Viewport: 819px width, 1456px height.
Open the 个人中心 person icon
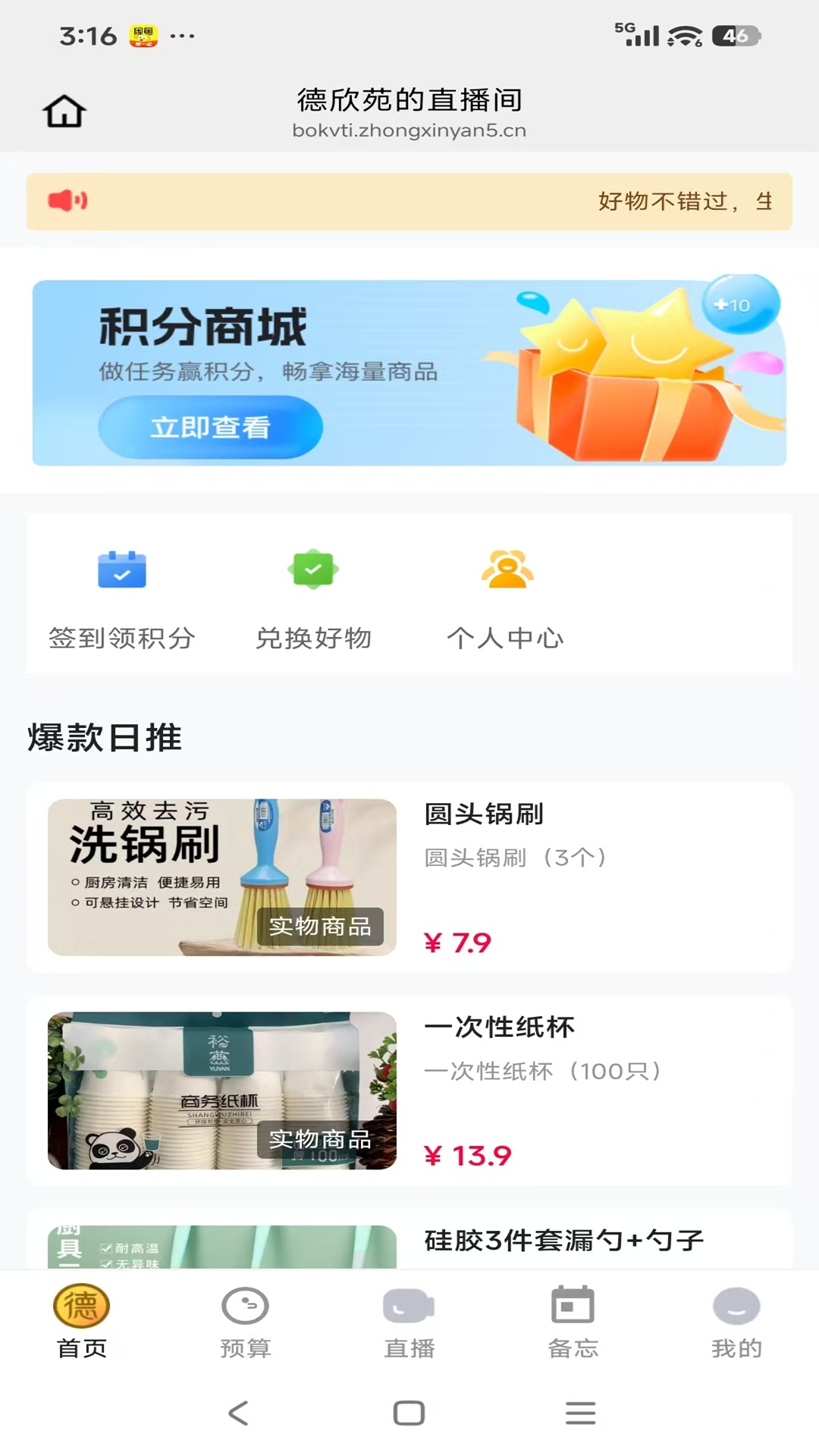[506, 570]
